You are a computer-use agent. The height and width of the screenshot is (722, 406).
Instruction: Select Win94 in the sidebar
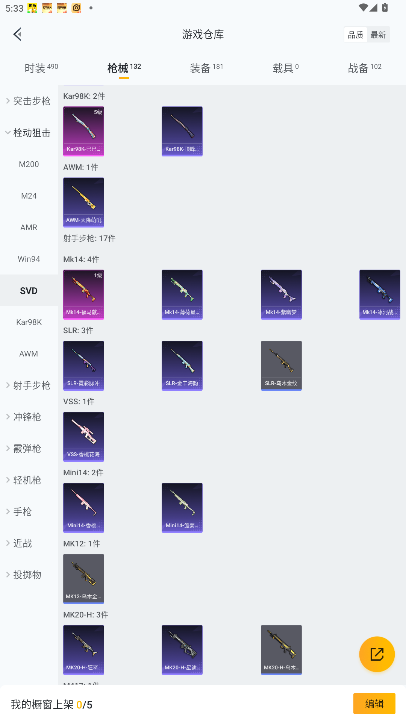coord(29,259)
